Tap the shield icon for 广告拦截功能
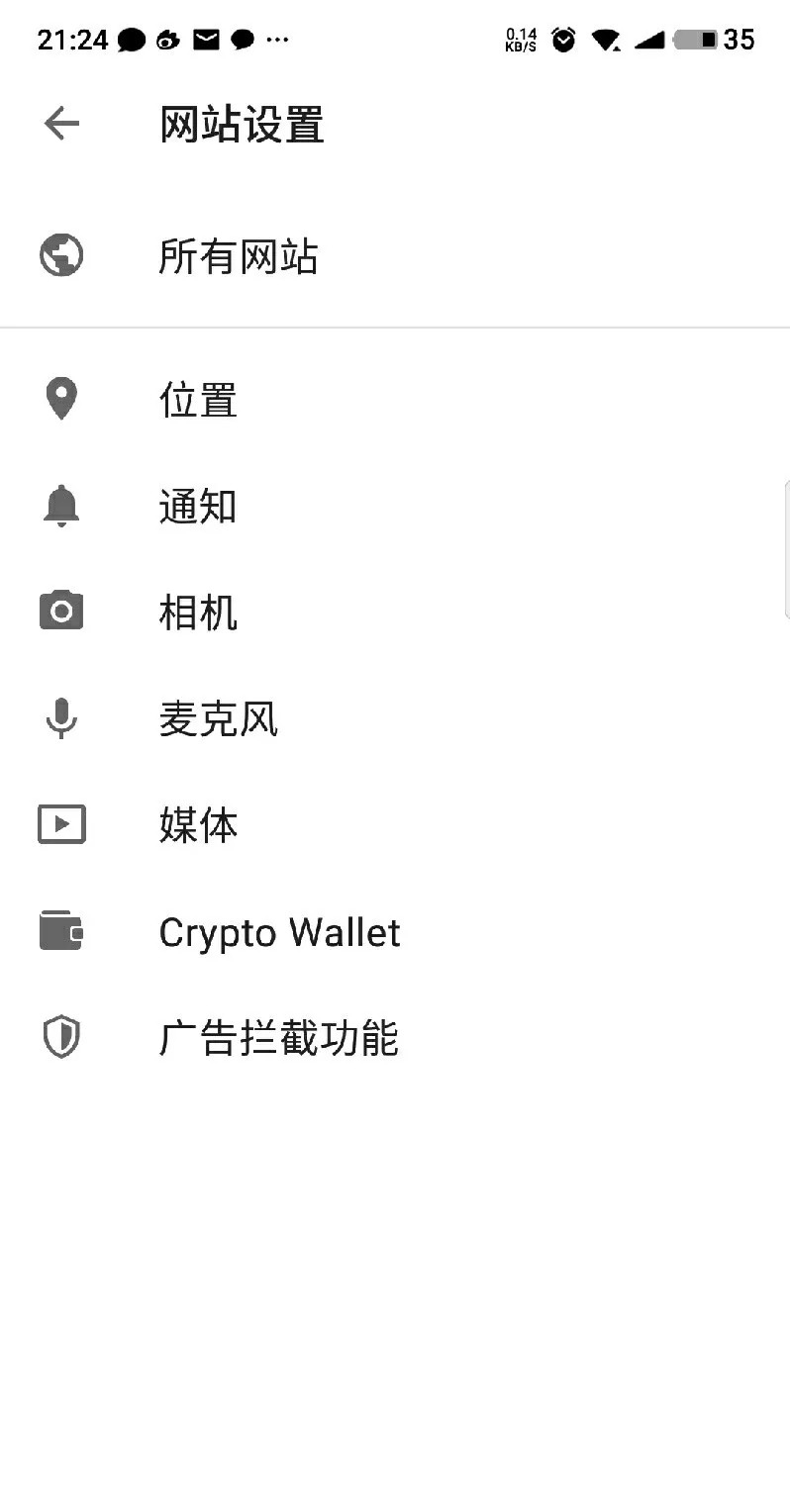 [x=60, y=1036]
